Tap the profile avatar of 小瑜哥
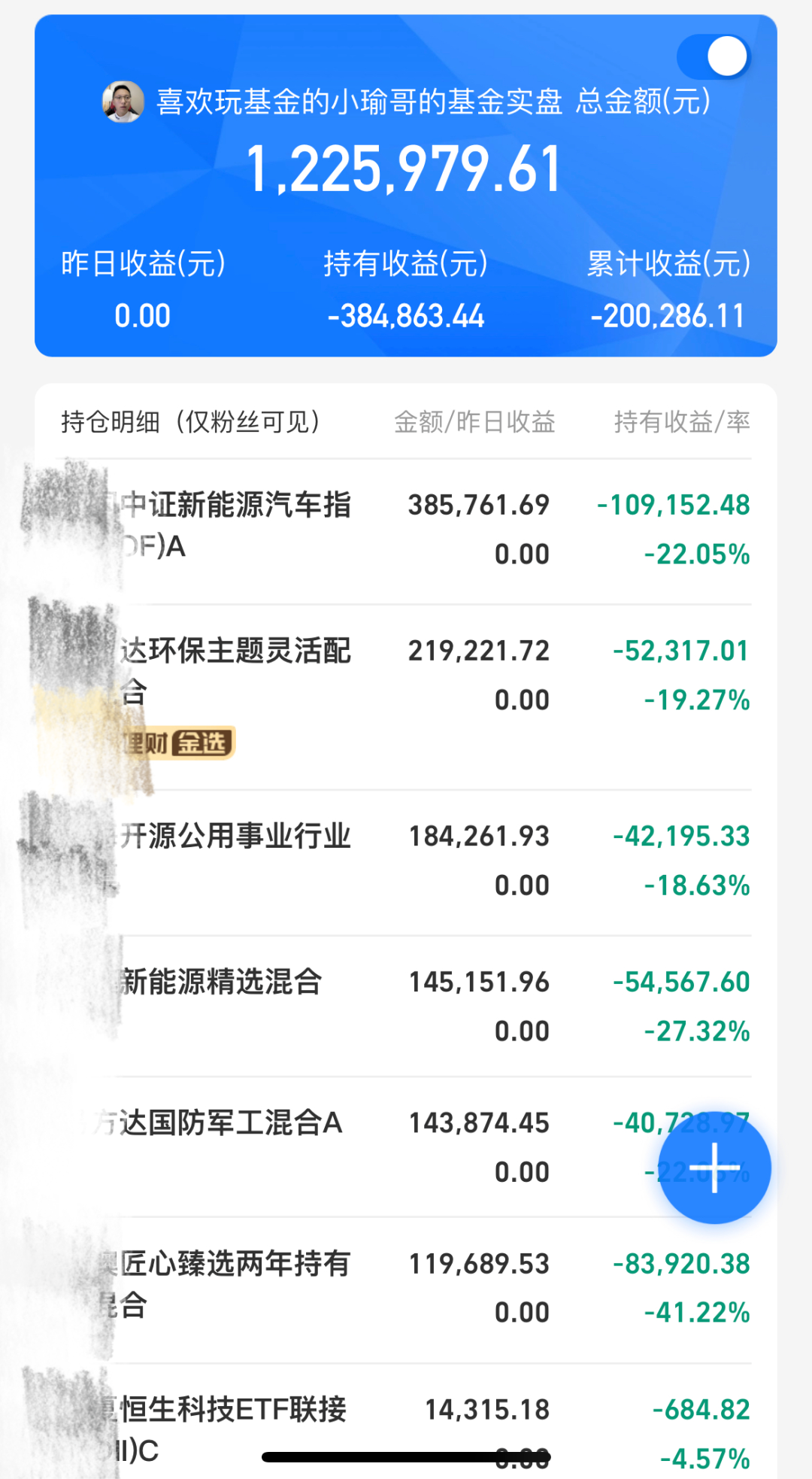Screen dimensions: 812x1479 [x=123, y=102]
